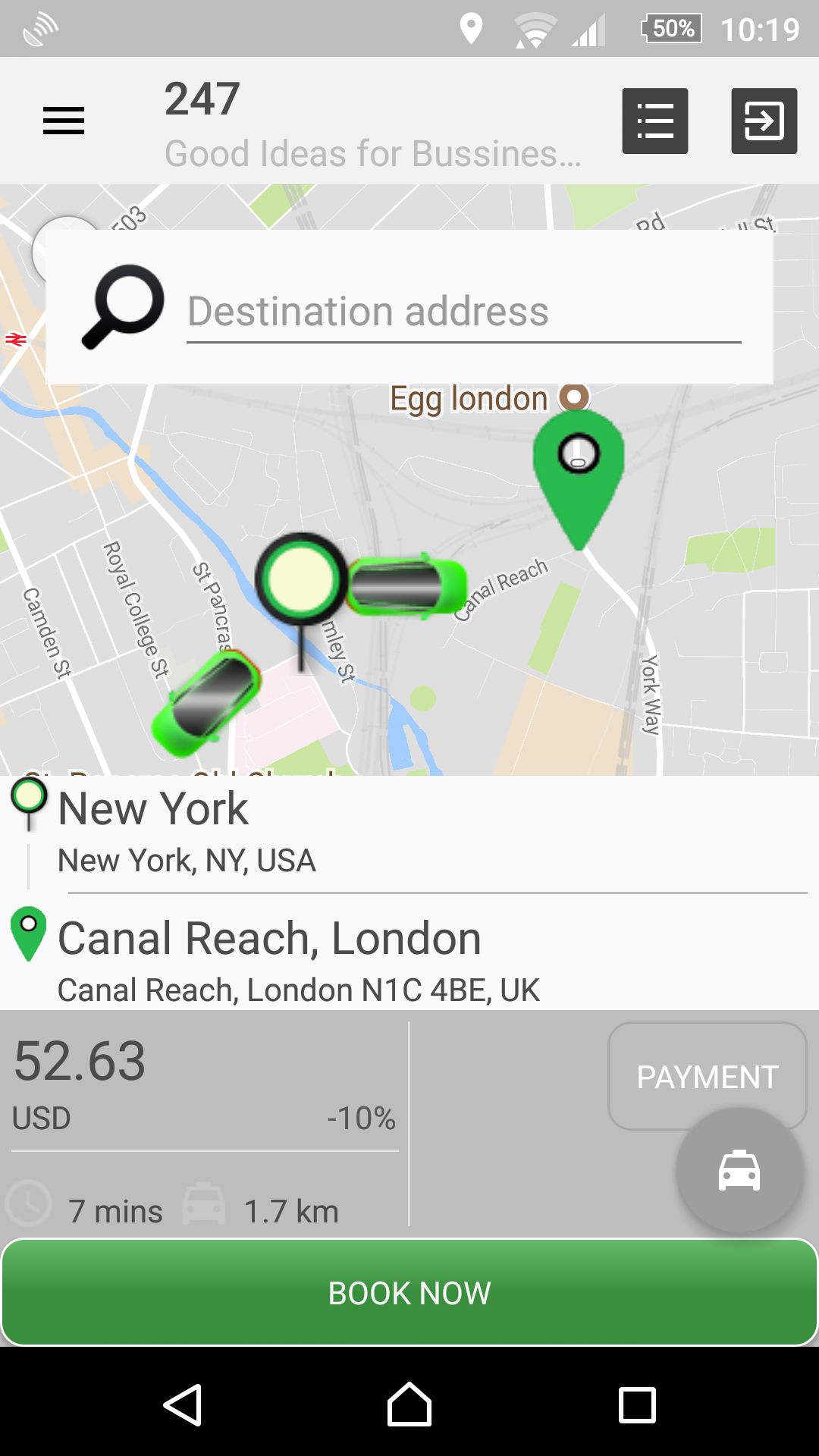Open the PAYMENT options
The height and width of the screenshot is (1456, 819).
click(x=707, y=1076)
